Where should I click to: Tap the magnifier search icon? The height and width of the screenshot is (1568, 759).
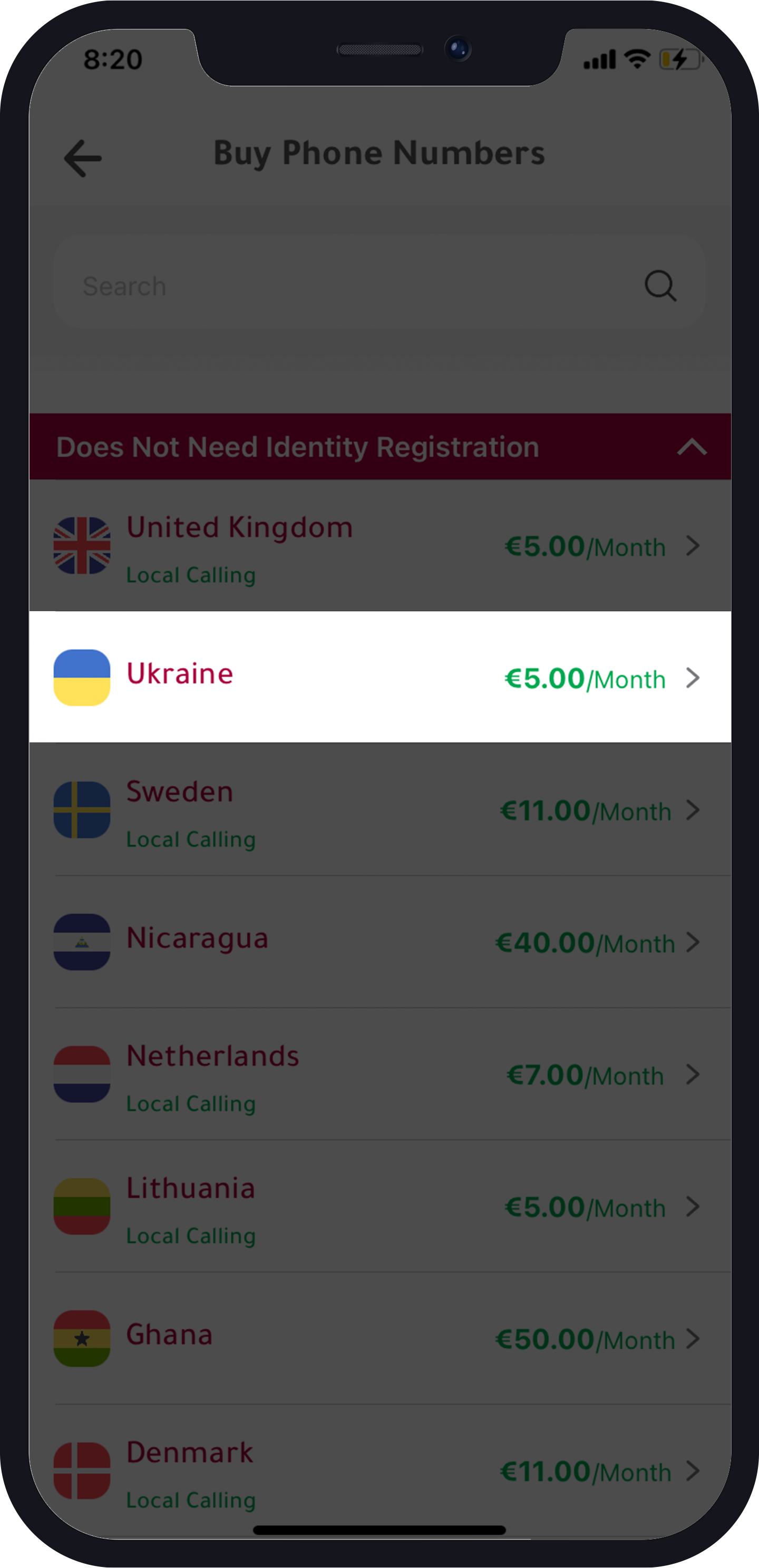660,286
